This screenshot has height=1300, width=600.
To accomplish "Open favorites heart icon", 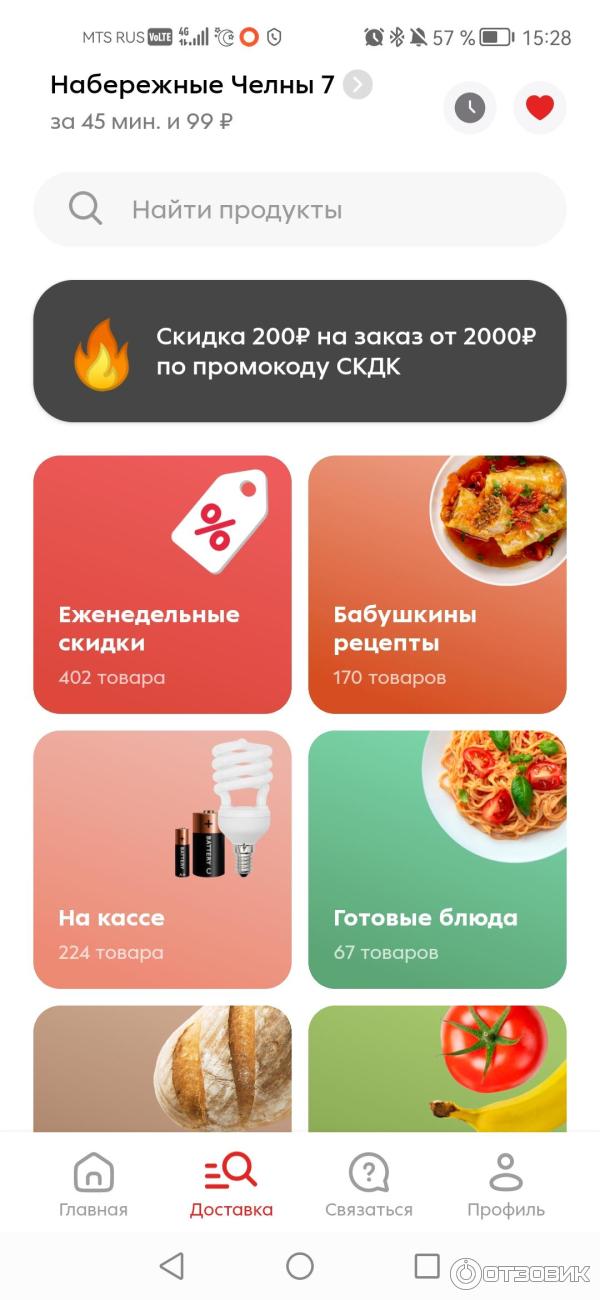I will coord(539,107).
